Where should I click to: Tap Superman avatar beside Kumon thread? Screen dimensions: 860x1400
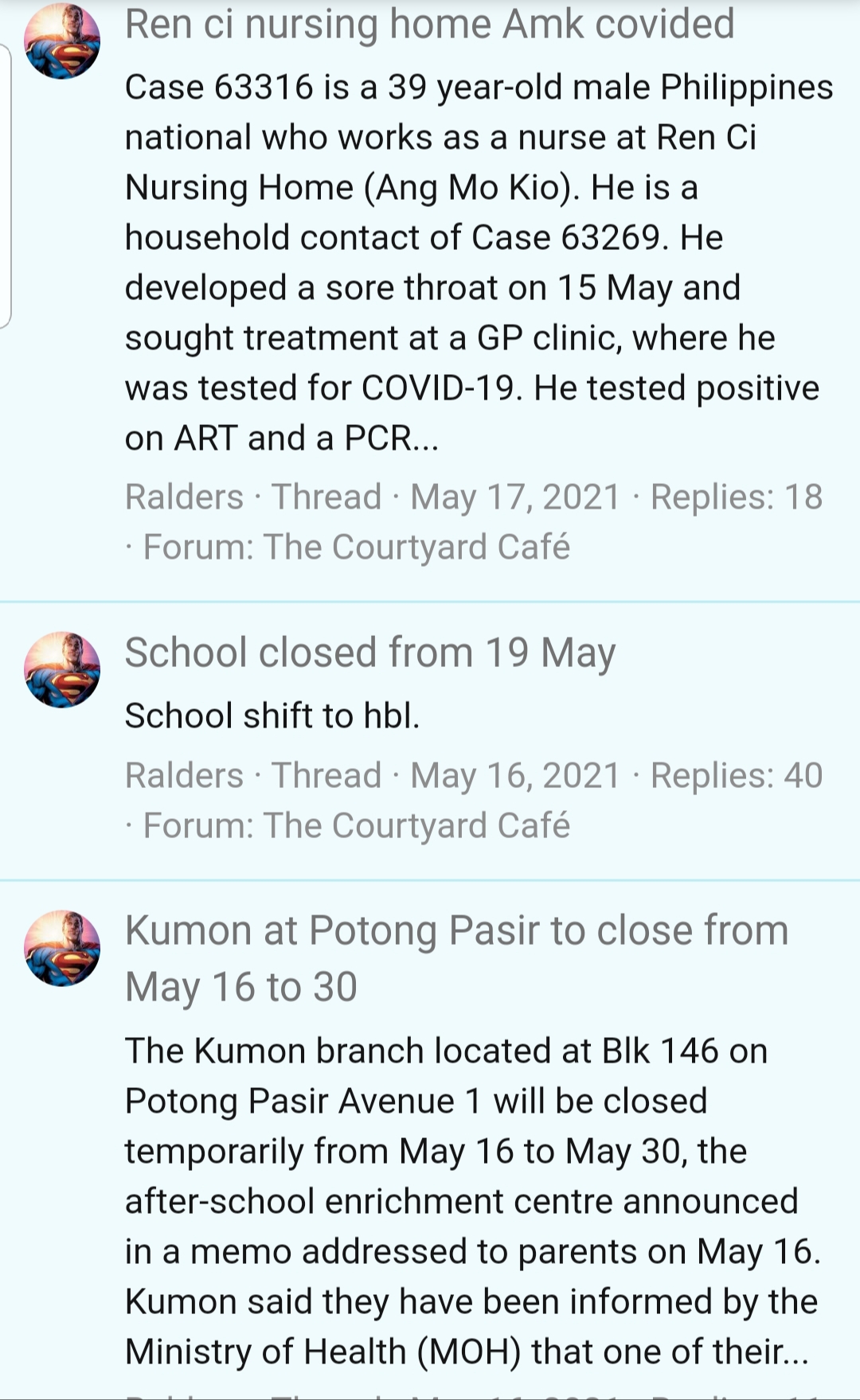coord(62,949)
